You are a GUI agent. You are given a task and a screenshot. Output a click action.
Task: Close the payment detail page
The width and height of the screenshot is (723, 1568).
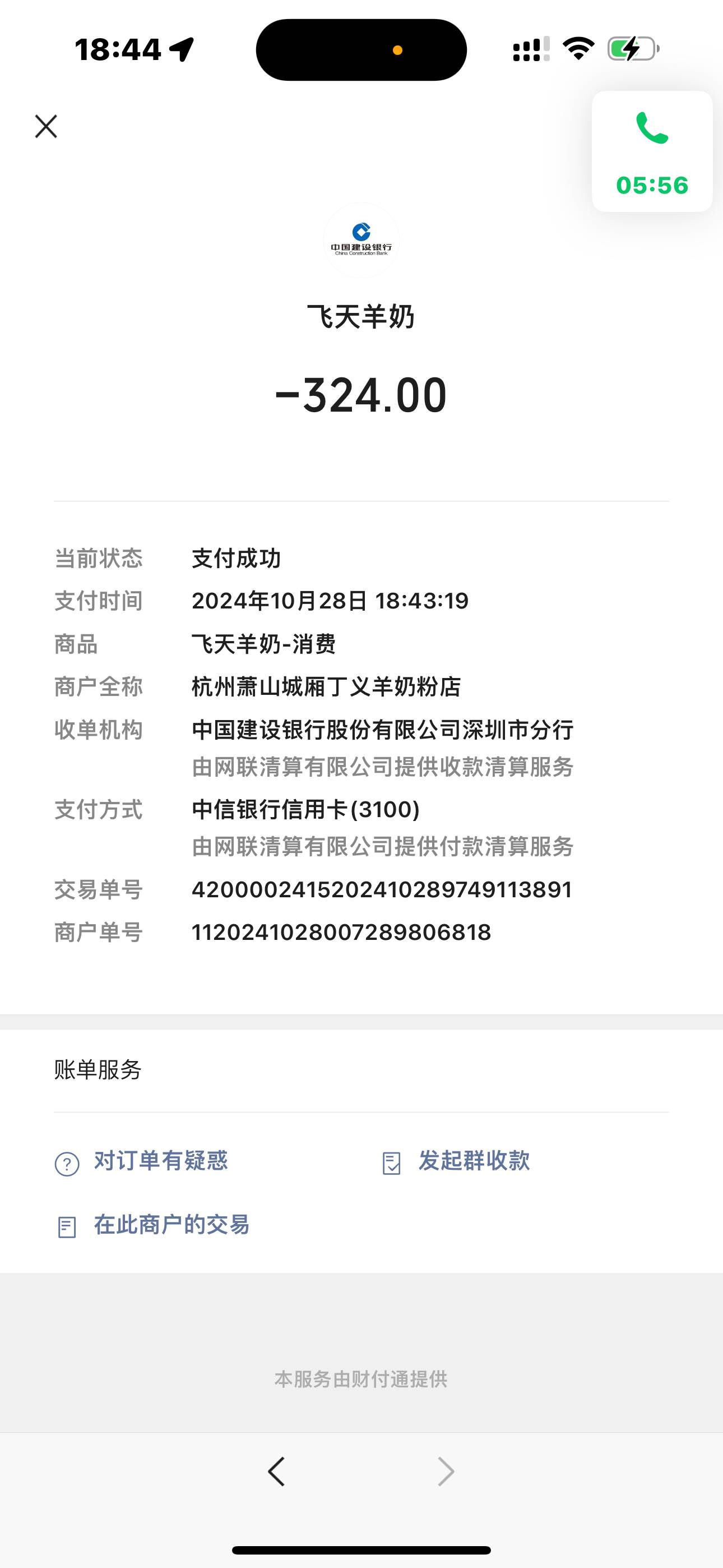click(x=47, y=127)
